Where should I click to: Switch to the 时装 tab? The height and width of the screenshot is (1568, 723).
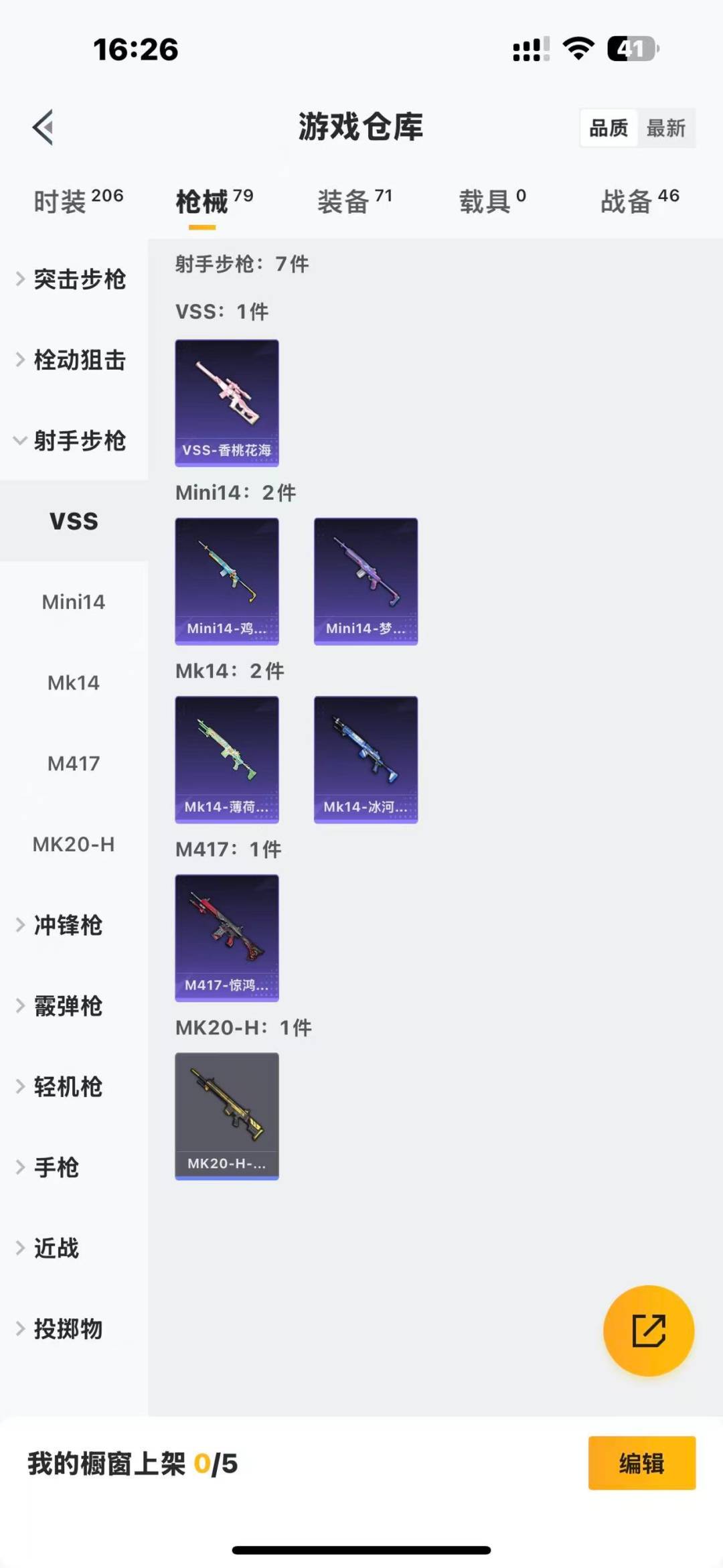[x=78, y=201]
